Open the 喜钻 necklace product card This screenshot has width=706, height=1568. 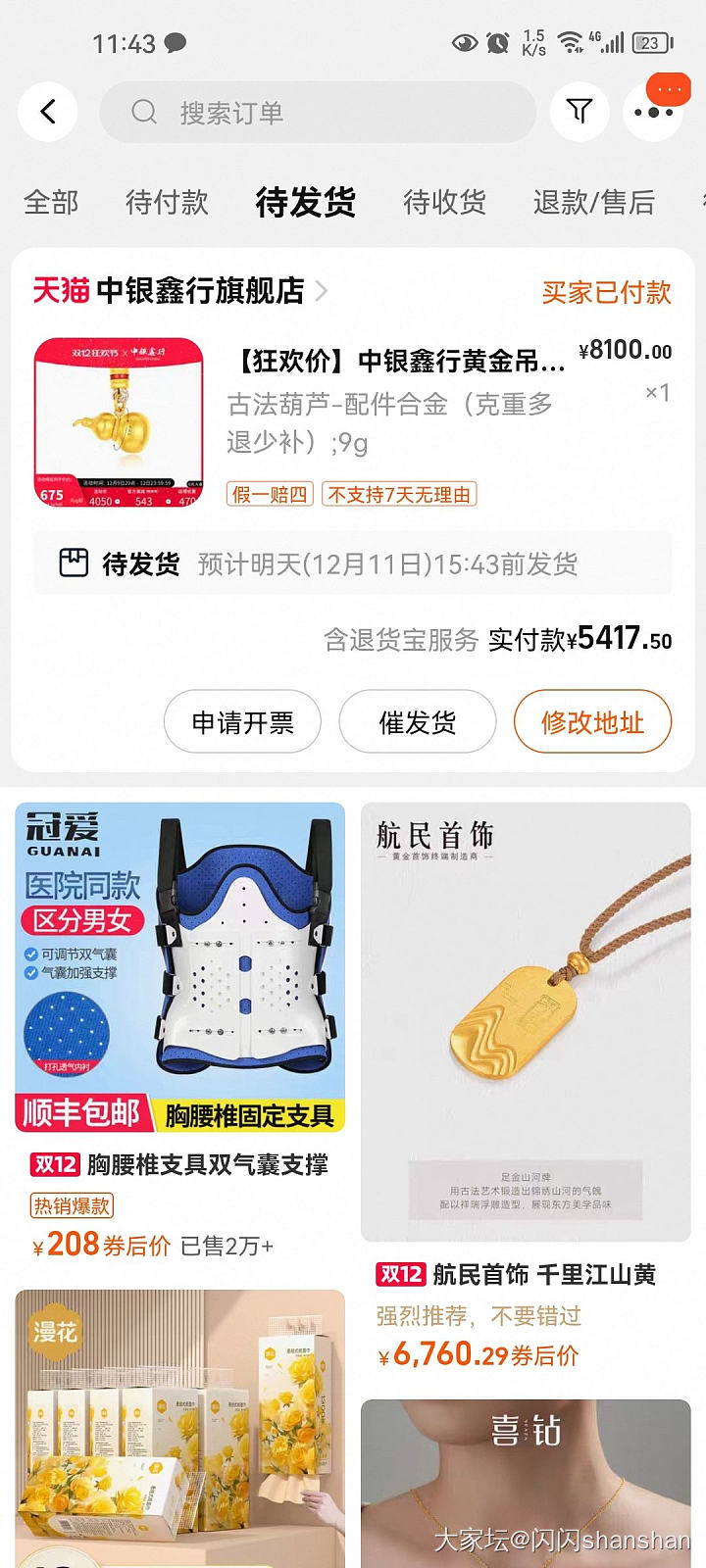pos(526,1480)
